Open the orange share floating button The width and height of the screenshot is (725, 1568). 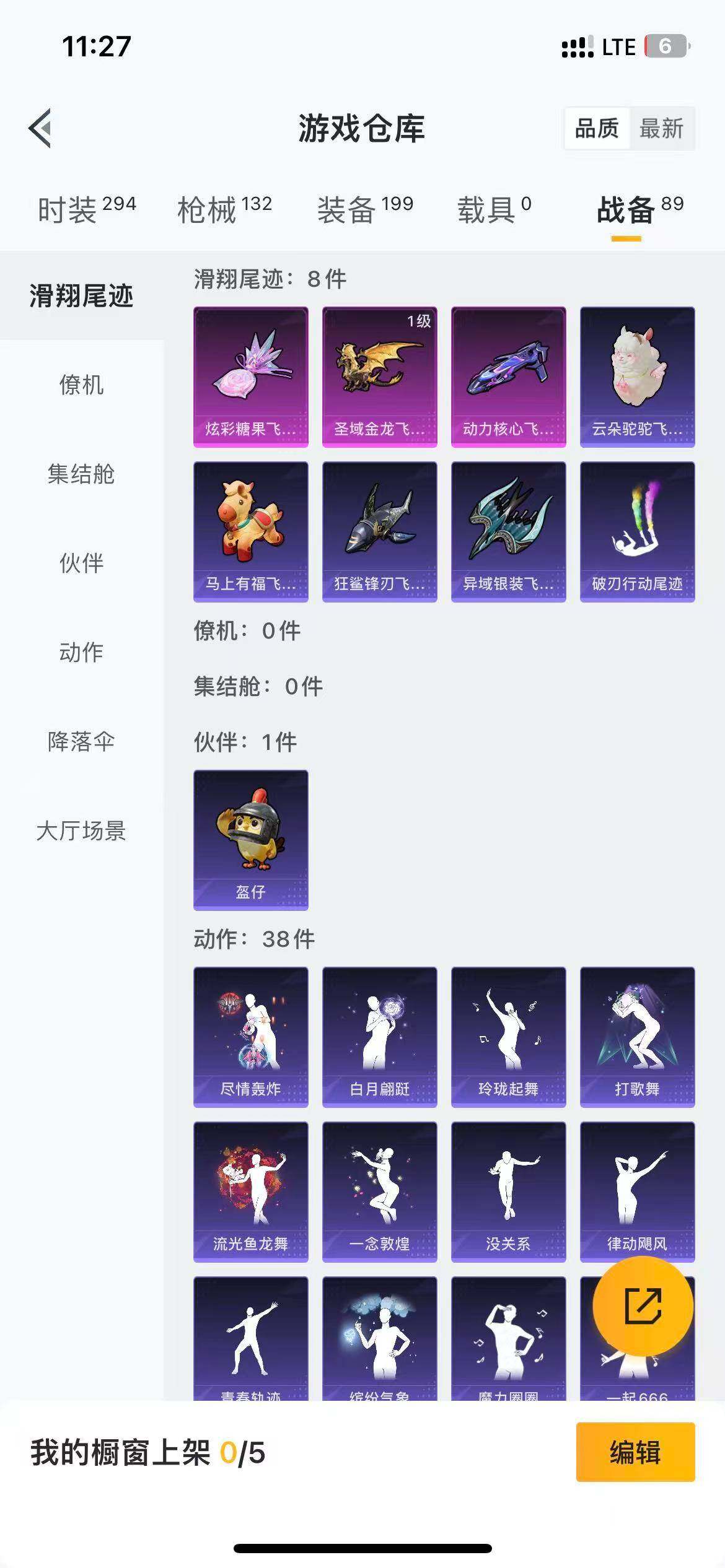[x=641, y=1307]
